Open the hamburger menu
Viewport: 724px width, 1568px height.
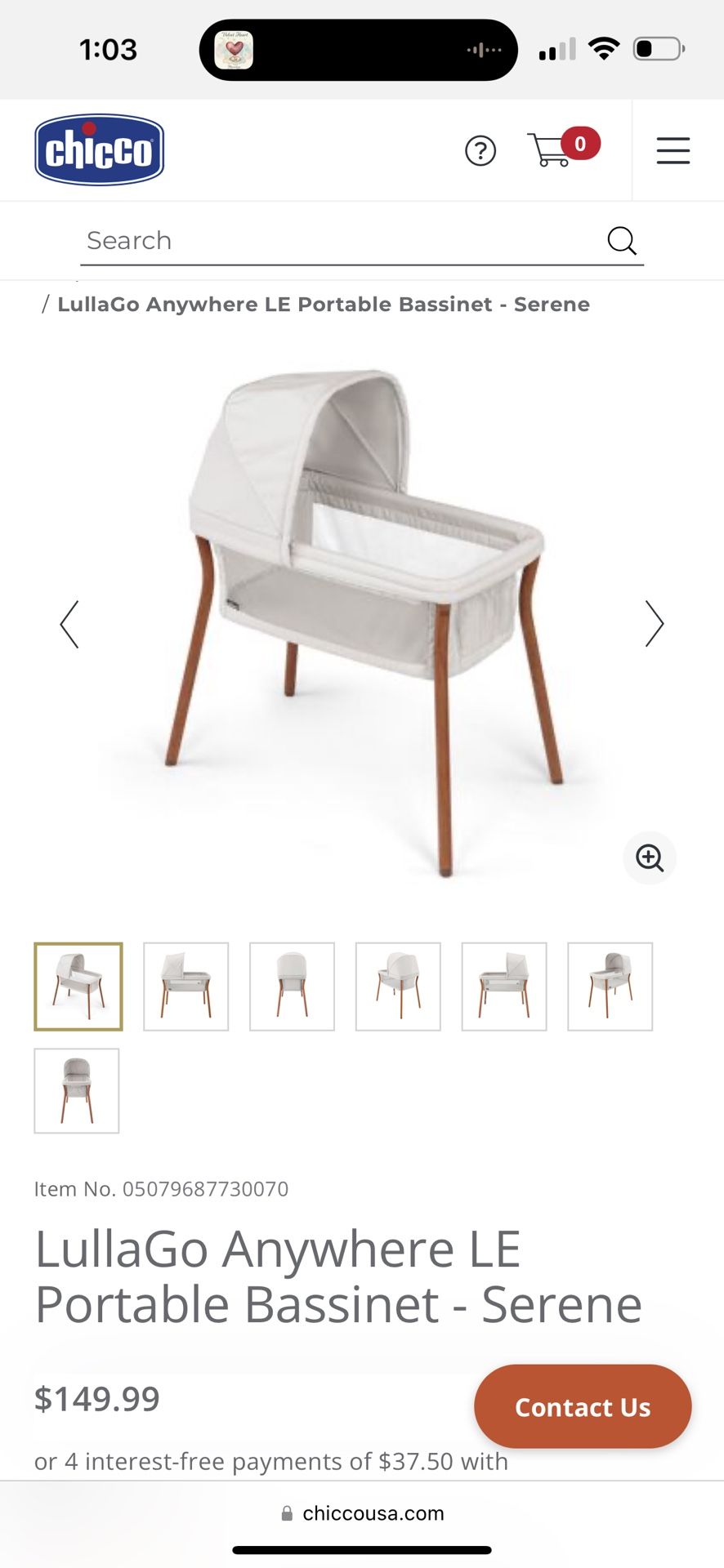tap(673, 151)
